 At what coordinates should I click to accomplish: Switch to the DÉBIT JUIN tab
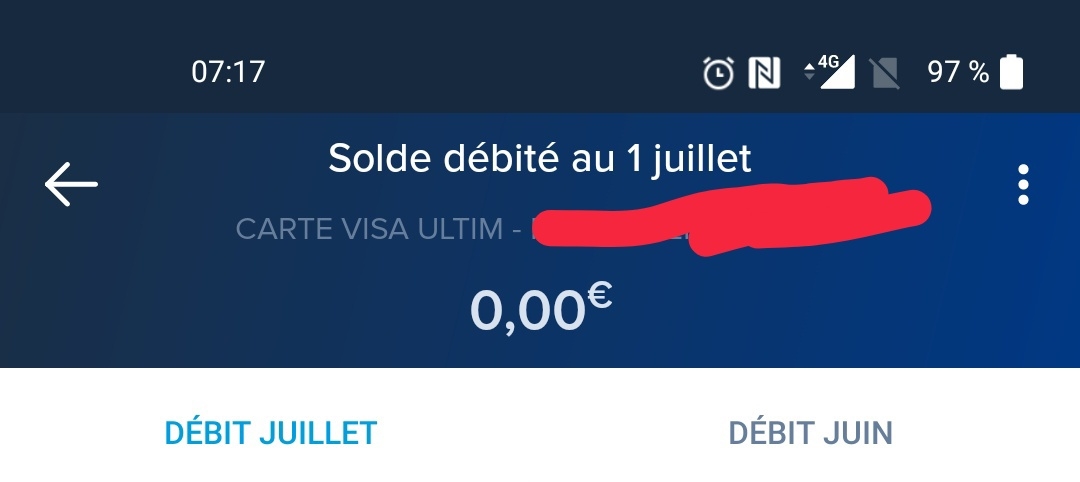810,433
